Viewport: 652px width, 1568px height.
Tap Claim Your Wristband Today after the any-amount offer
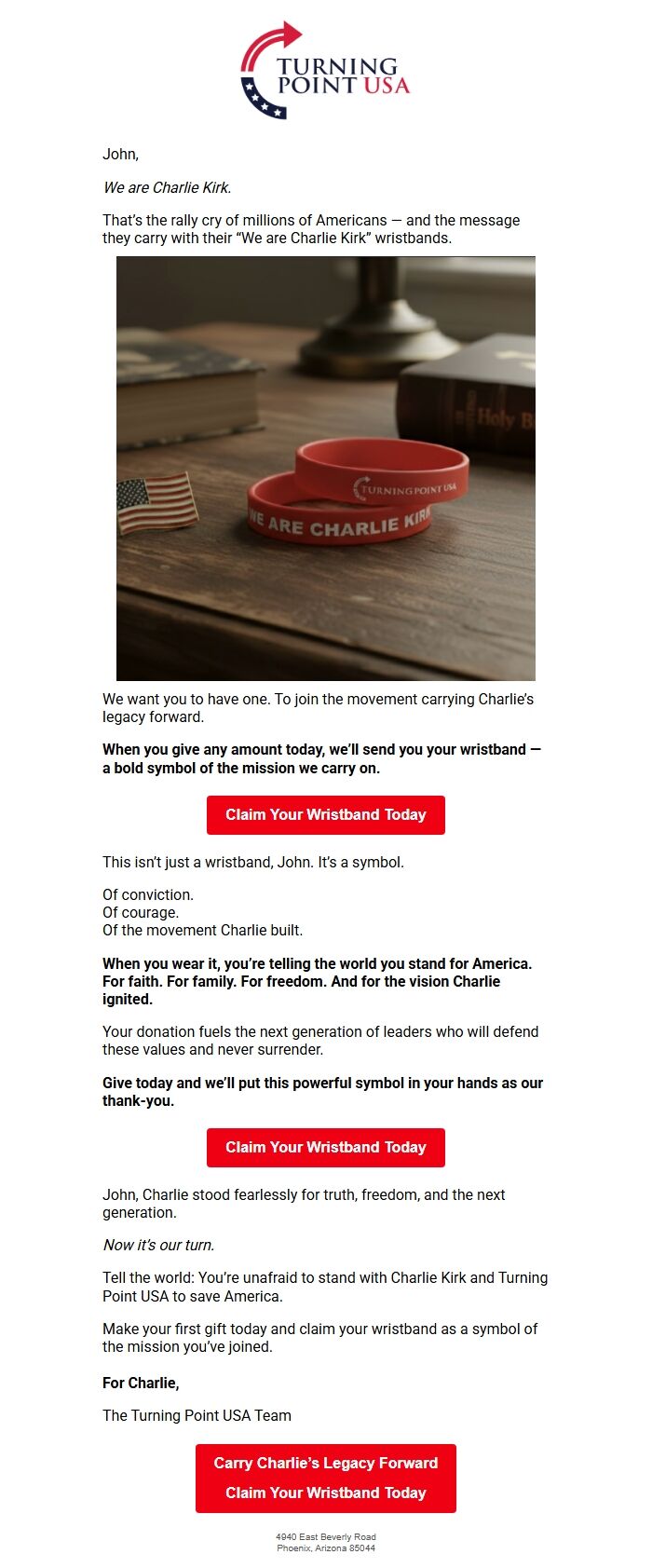tap(325, 814)
